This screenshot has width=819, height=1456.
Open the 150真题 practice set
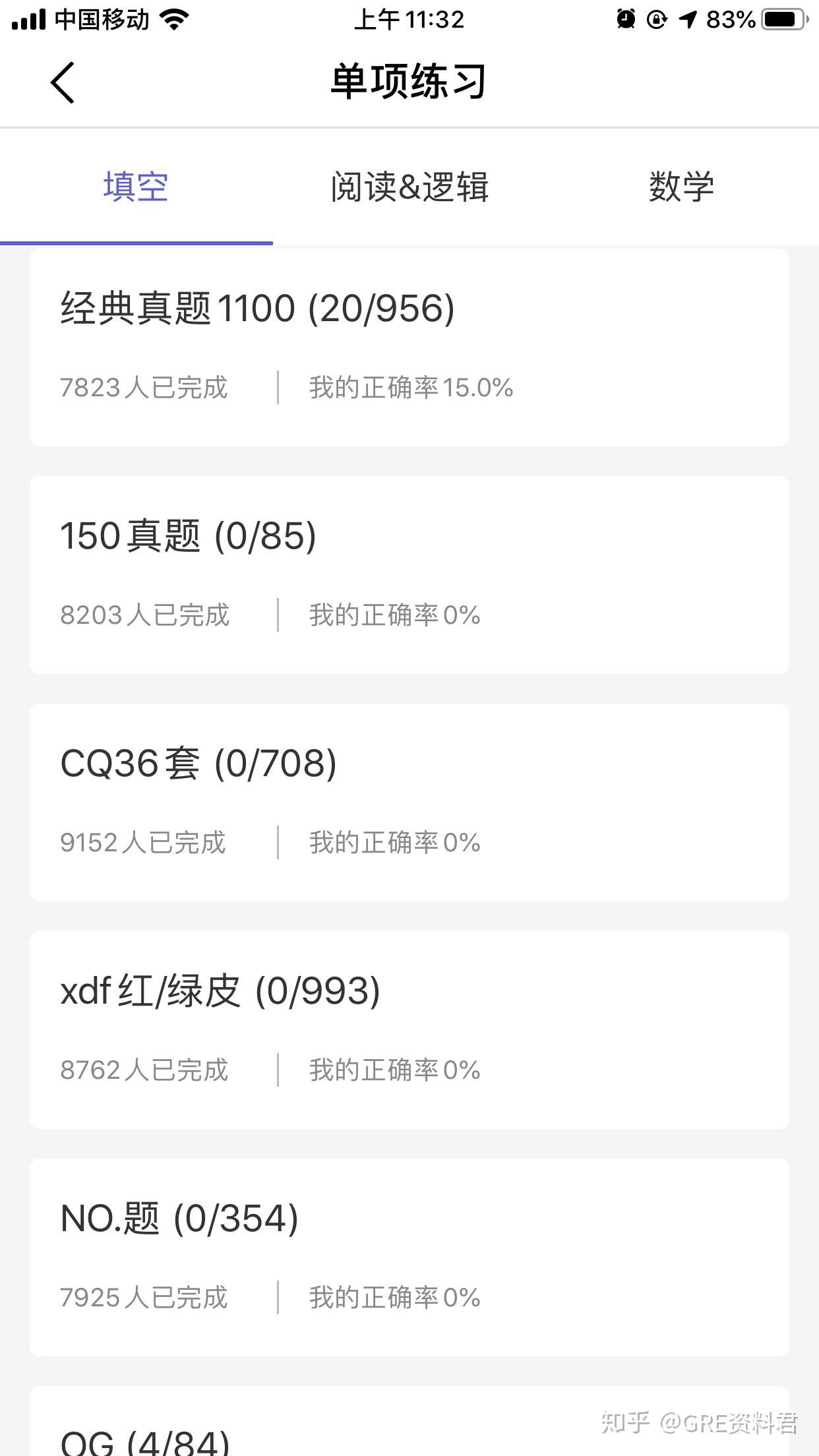(409, 575)
